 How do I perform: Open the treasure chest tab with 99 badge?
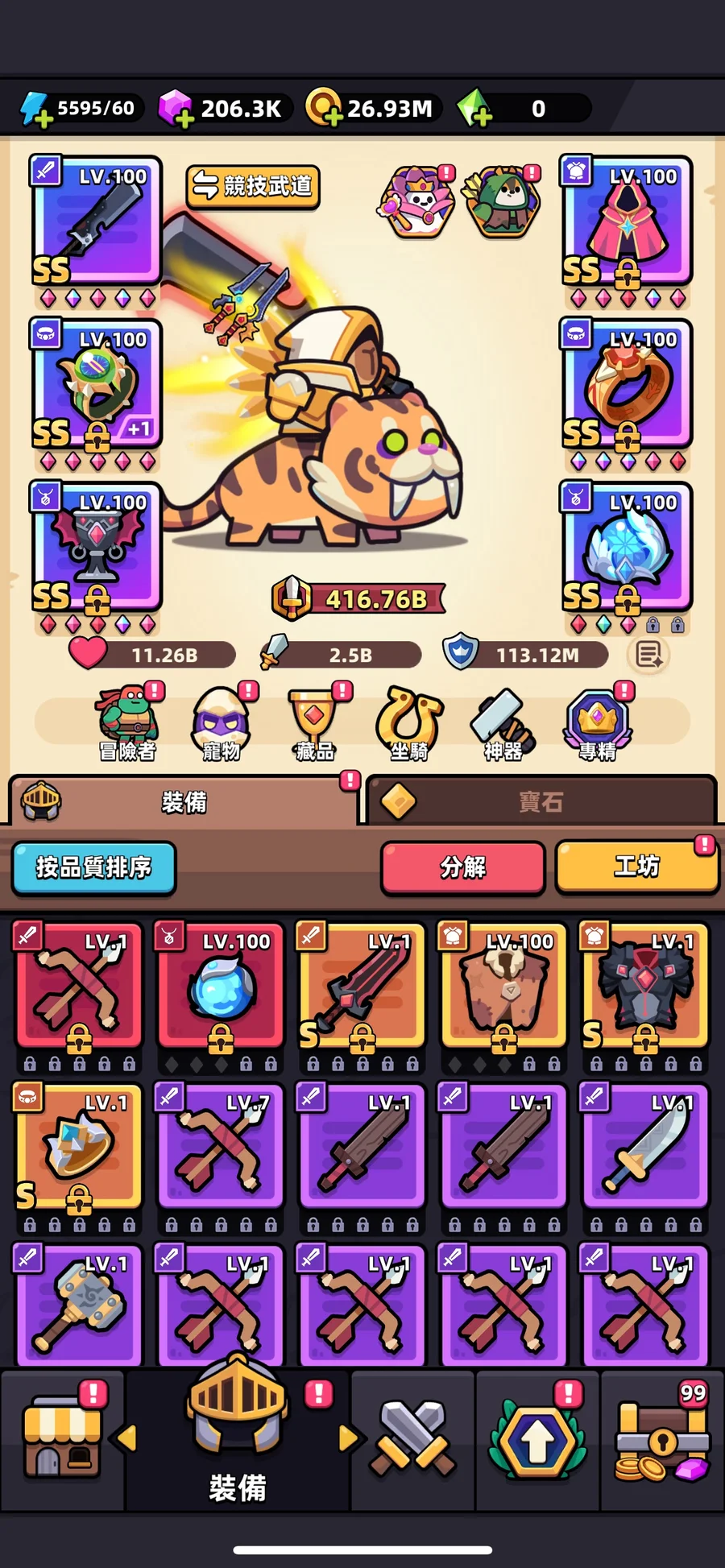pyautogui.click(x=662, y=1439)
